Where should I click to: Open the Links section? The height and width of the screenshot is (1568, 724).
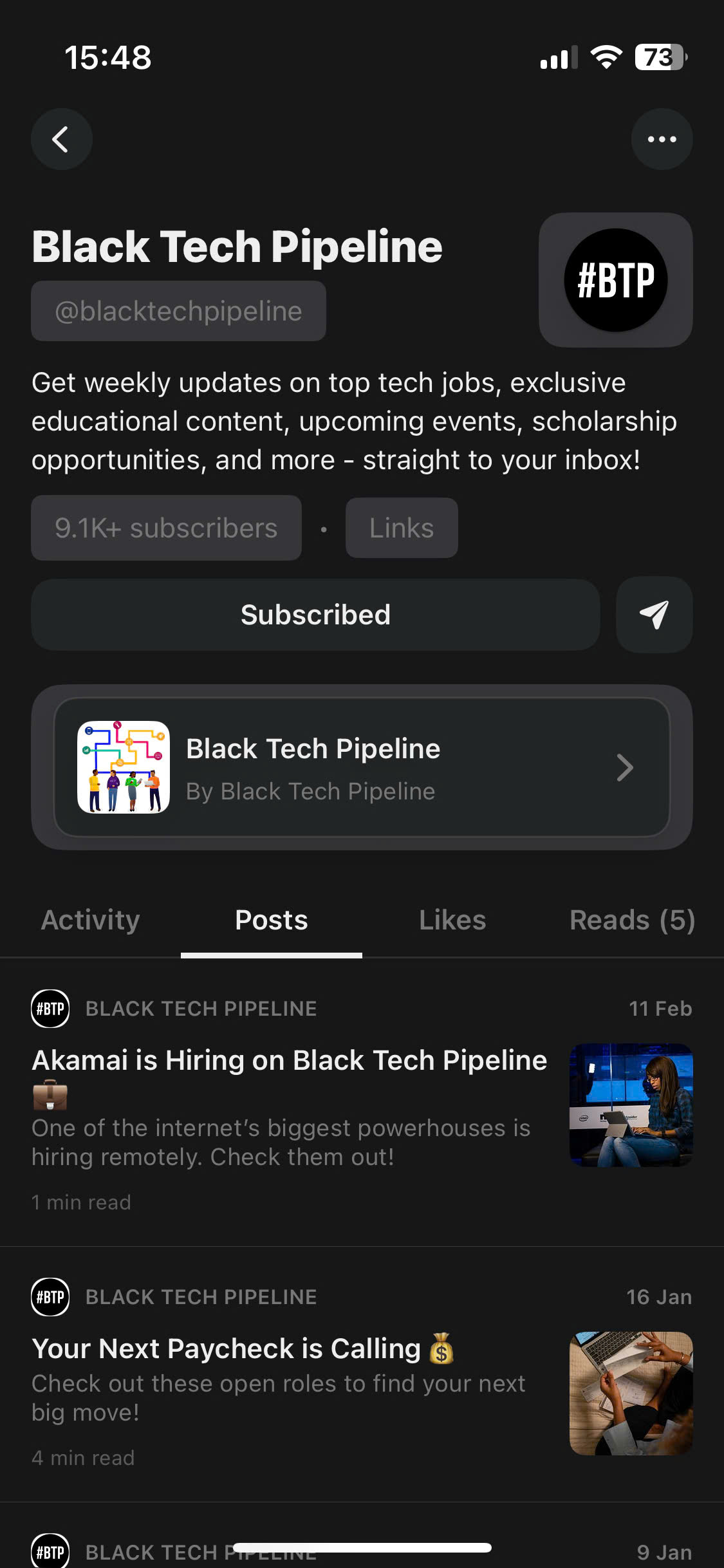[x=400, y=528]
